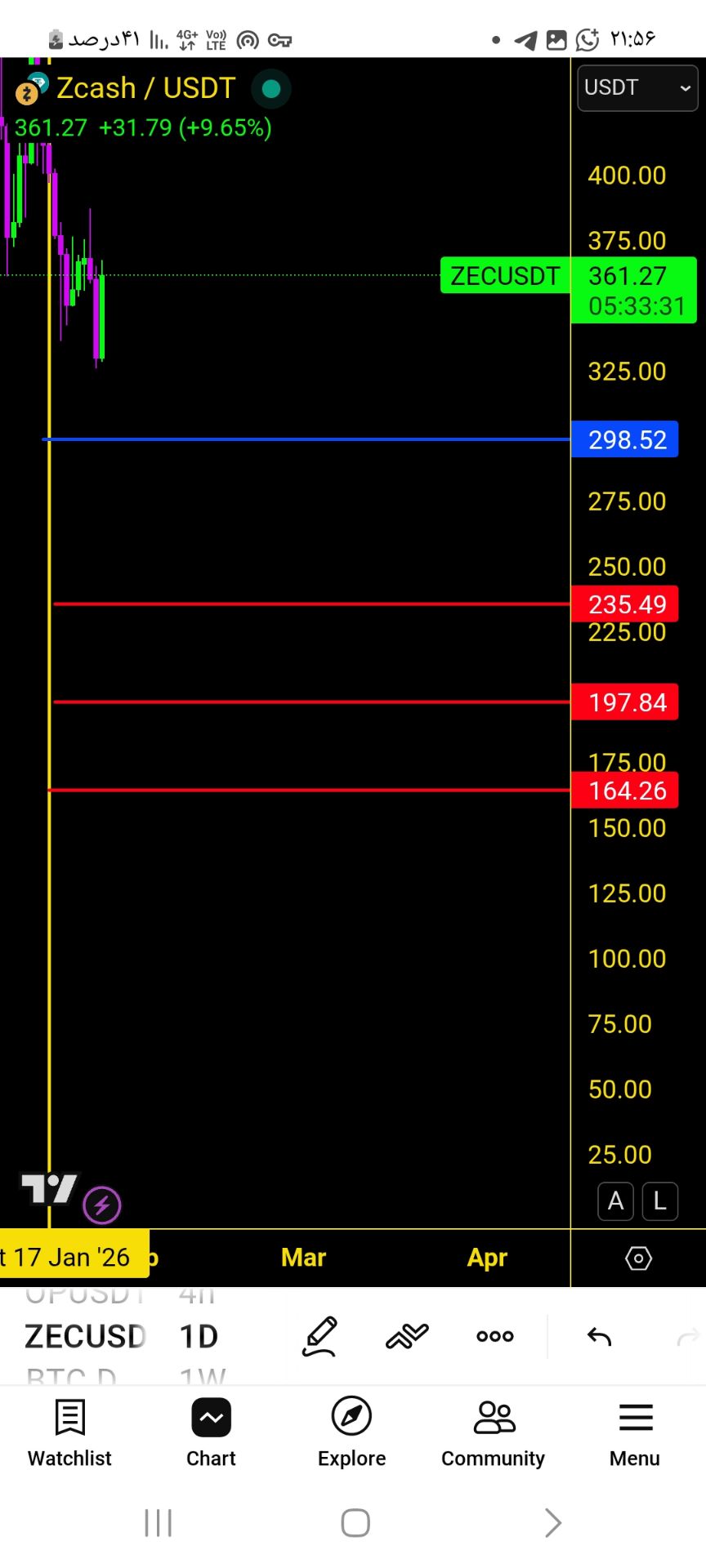Go to the Watchlist tab
The image size is (706, 1568).
(x=69, y=1432)
